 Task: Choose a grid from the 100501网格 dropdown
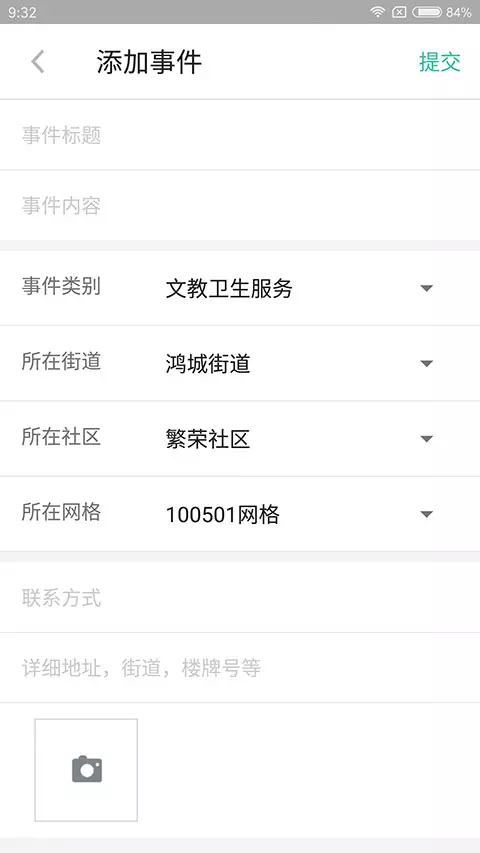[299, 514]
